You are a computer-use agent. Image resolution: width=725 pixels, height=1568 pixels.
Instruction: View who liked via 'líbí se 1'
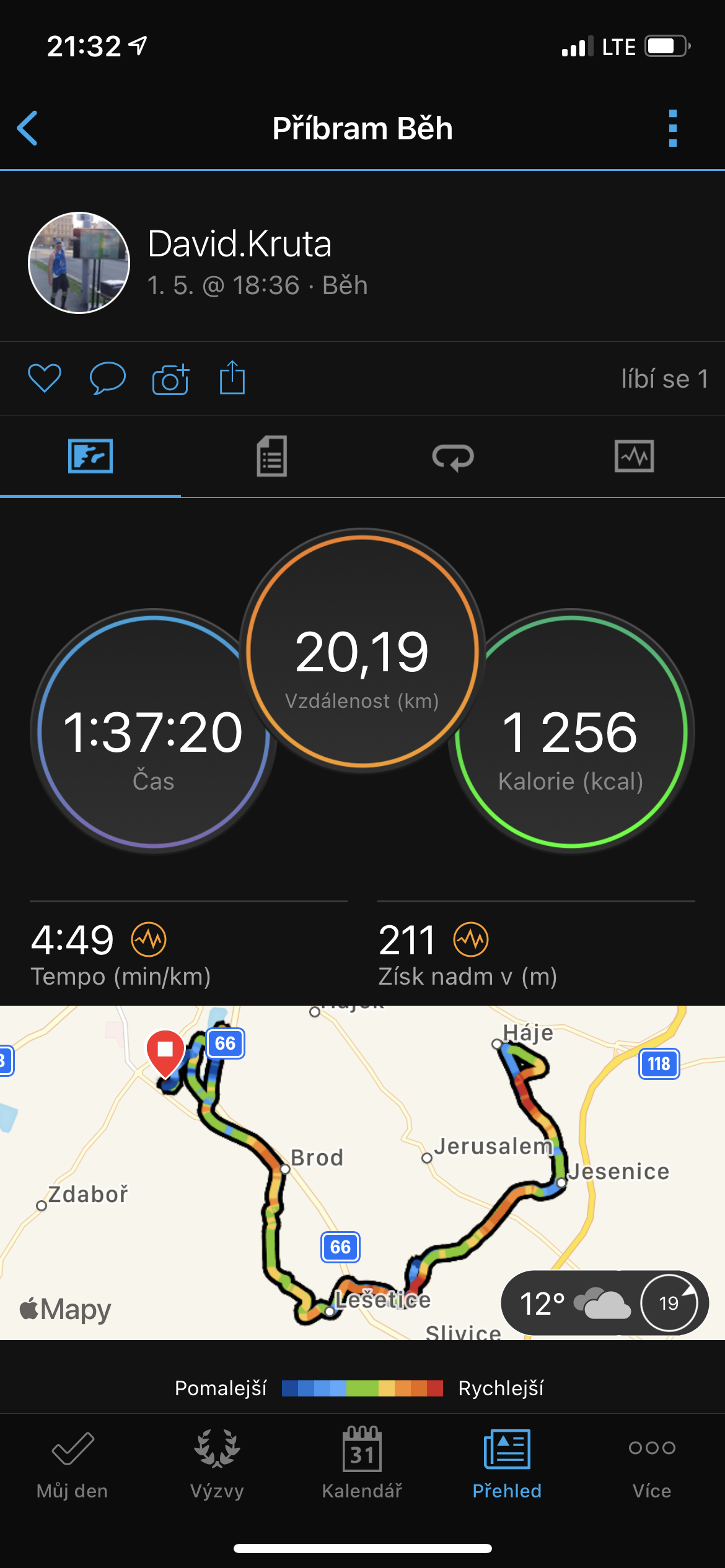665,378
